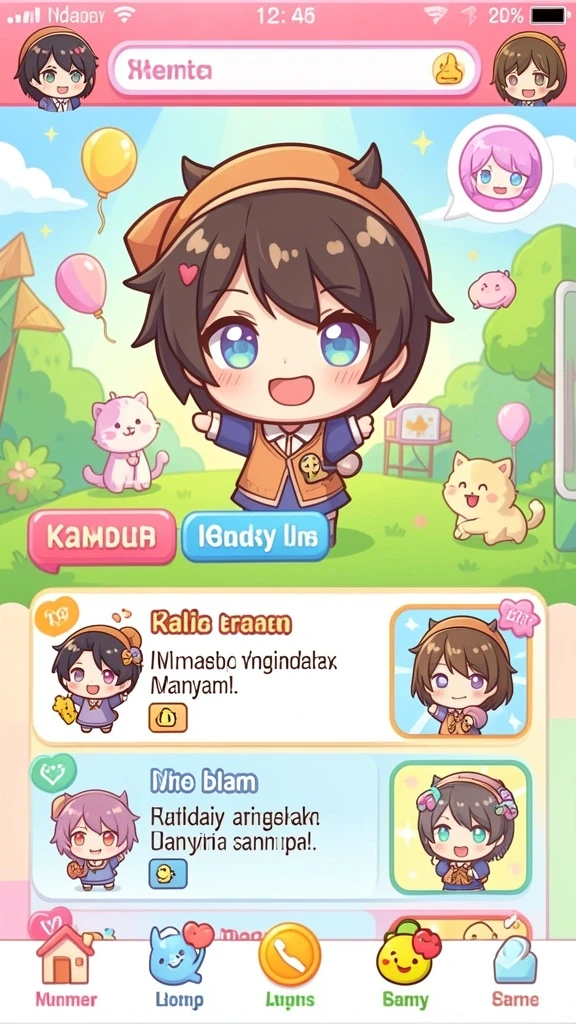Tap the yellow icon inside the search bar
Screen dimensions: 576x1024
pos(448,69)
